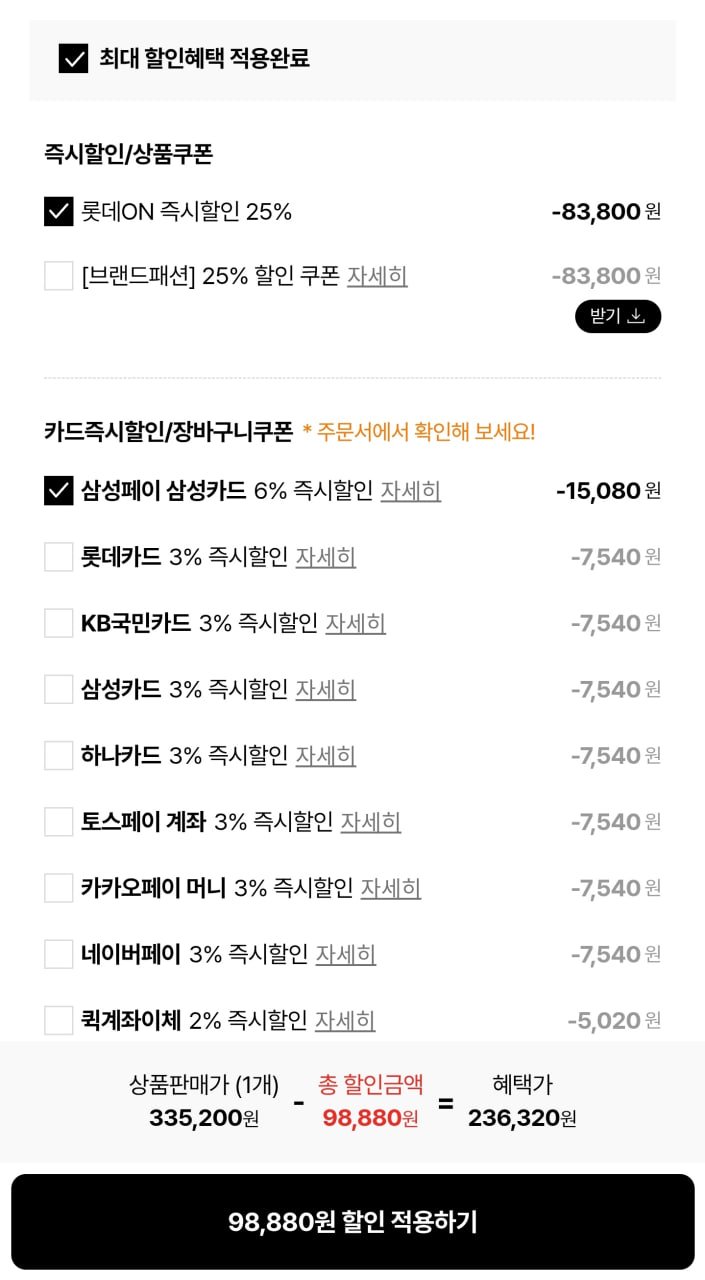705x1280 pixels.
Task: Download the coupon with 받기 button
Action: point(618,317)
